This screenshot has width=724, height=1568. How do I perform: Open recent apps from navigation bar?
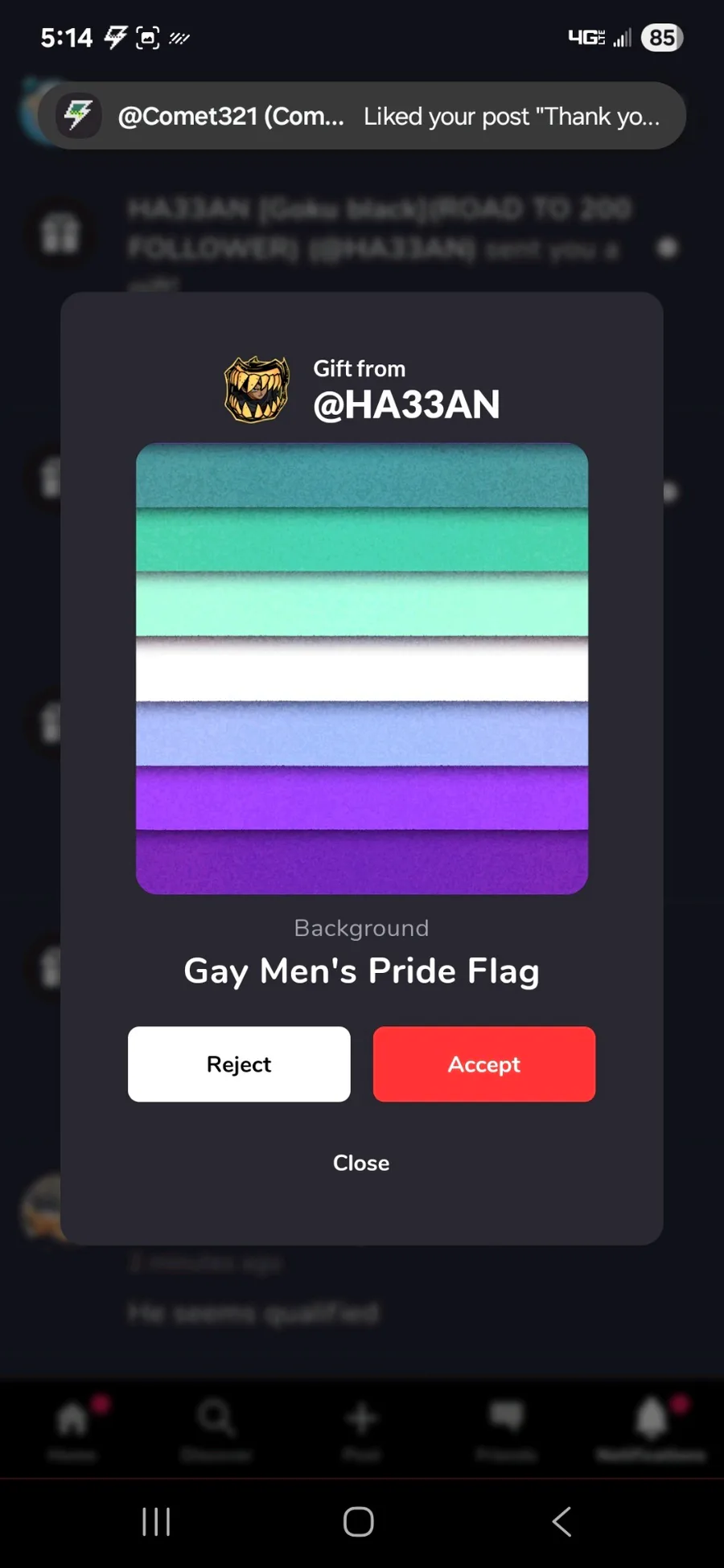[x=156, y=1521]
